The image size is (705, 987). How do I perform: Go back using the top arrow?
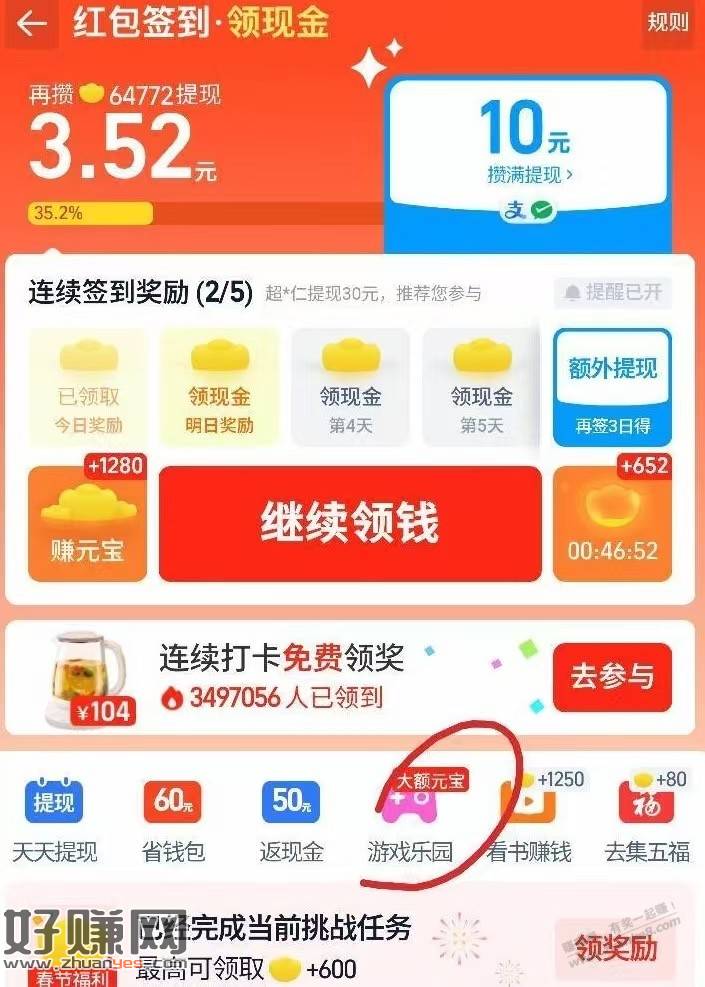pos(31,24)
